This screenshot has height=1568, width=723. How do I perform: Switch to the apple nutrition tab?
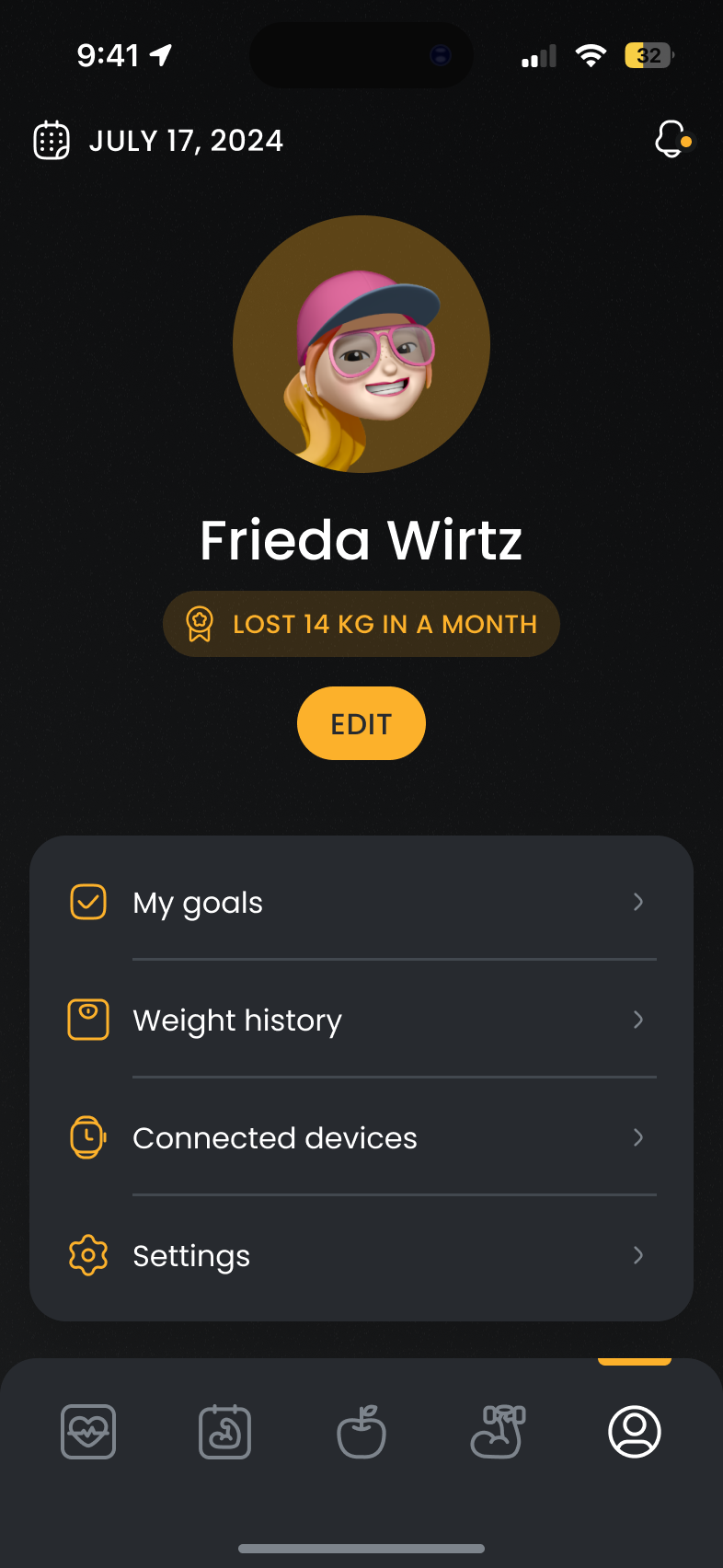[x=361, y=1432]
